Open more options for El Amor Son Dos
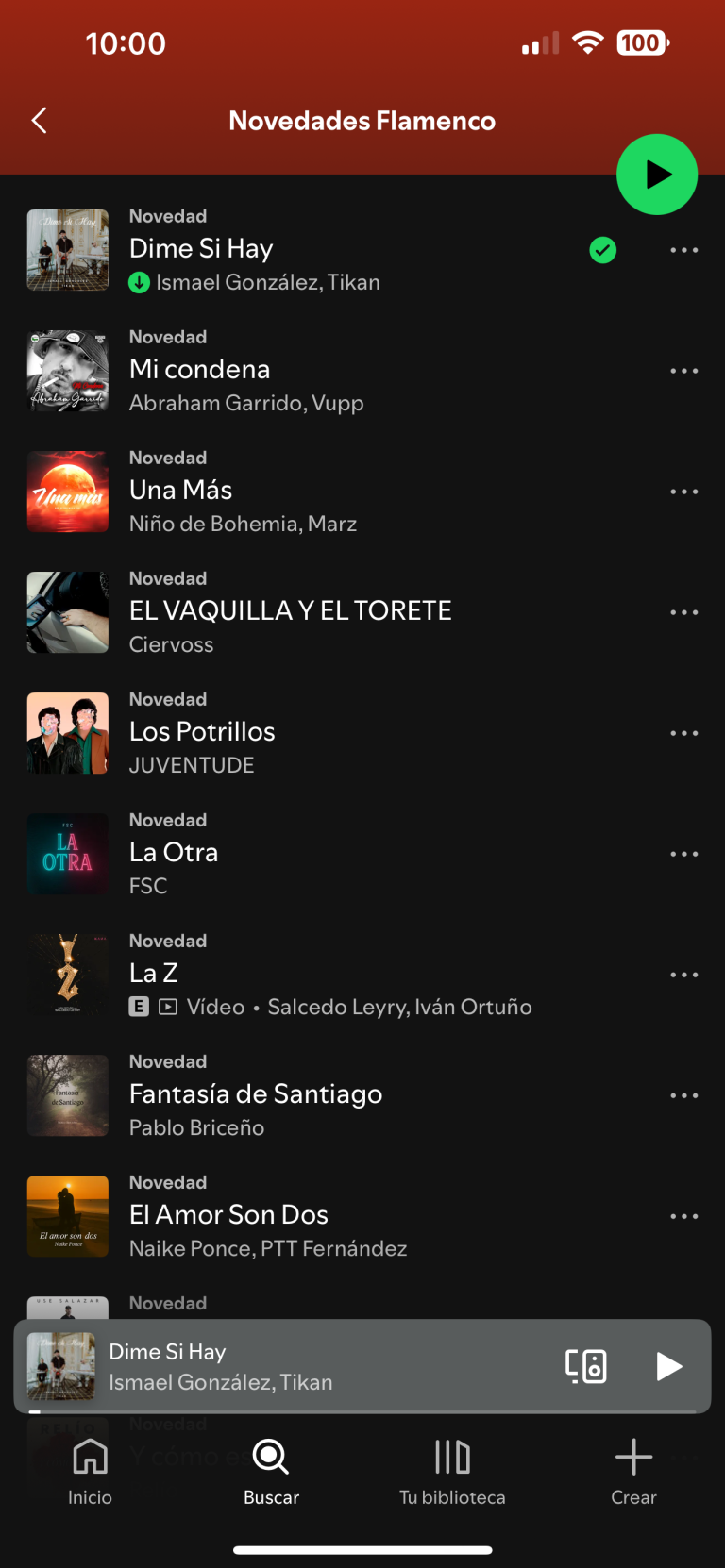The width and height of the screenshot is (725, 1568). coord(683,1216)
